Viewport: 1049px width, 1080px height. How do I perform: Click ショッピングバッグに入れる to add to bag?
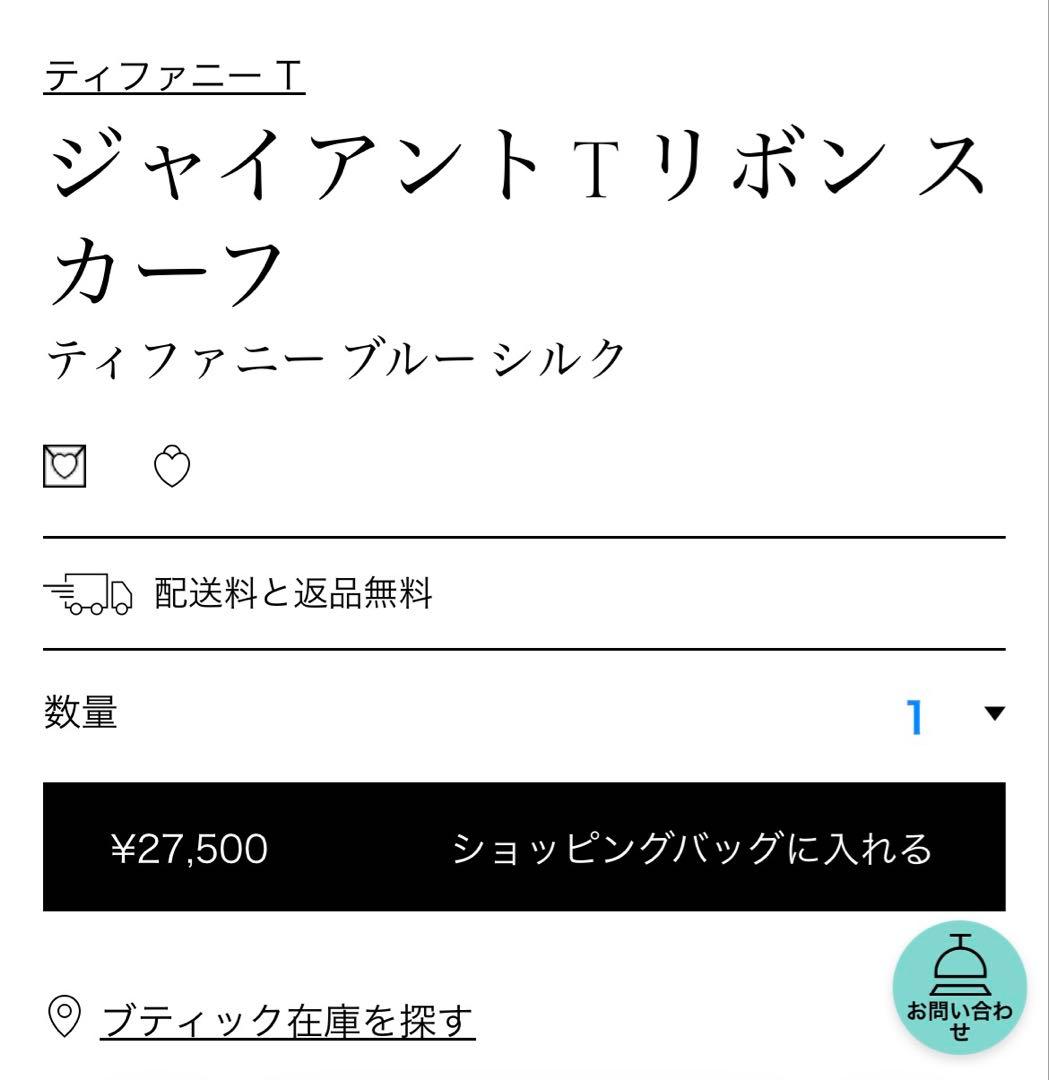pos(694,847)
